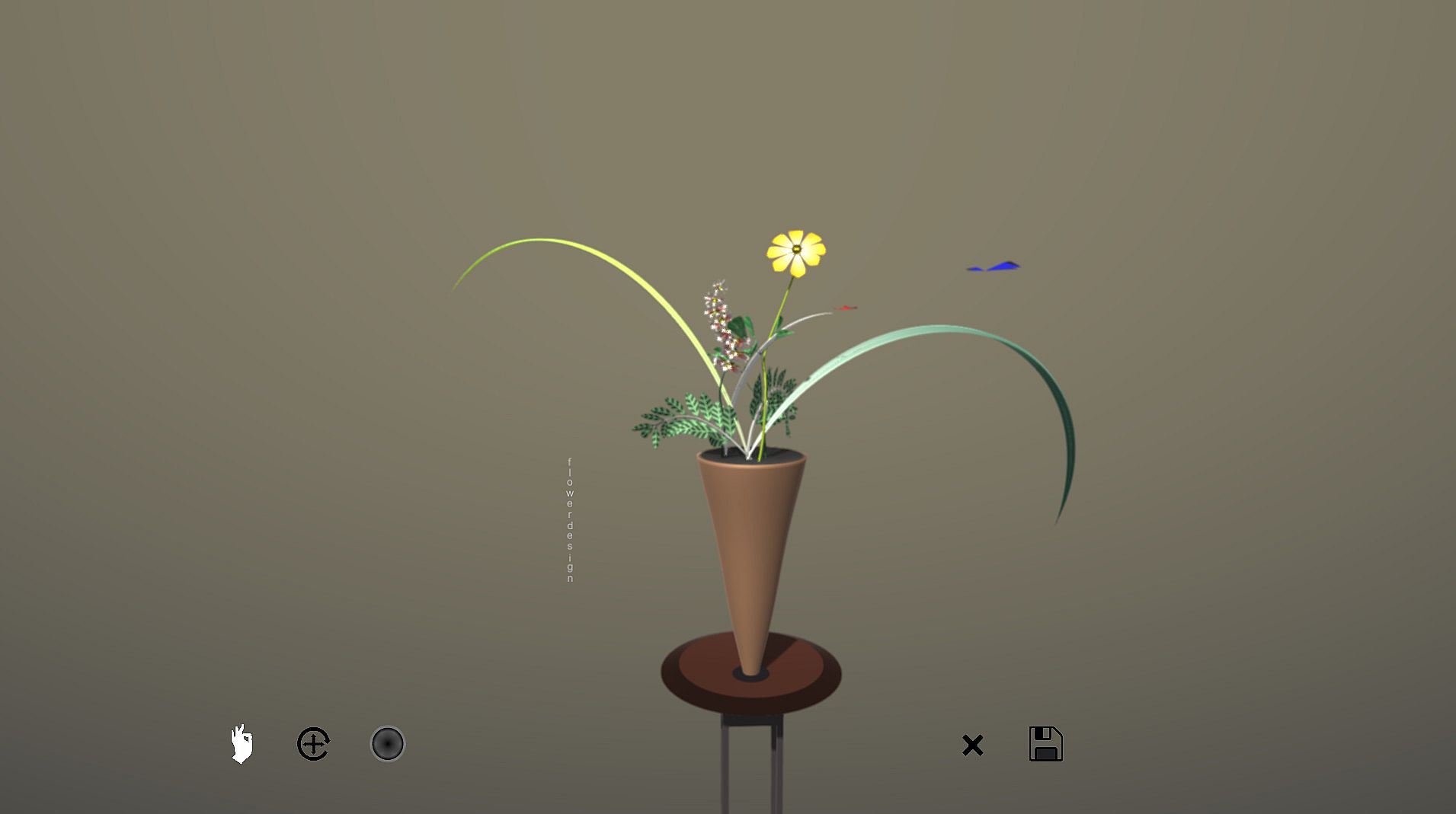This screenshot has height=814, width=1456.
Task: Save the flower design
Action: (1045, 744)
